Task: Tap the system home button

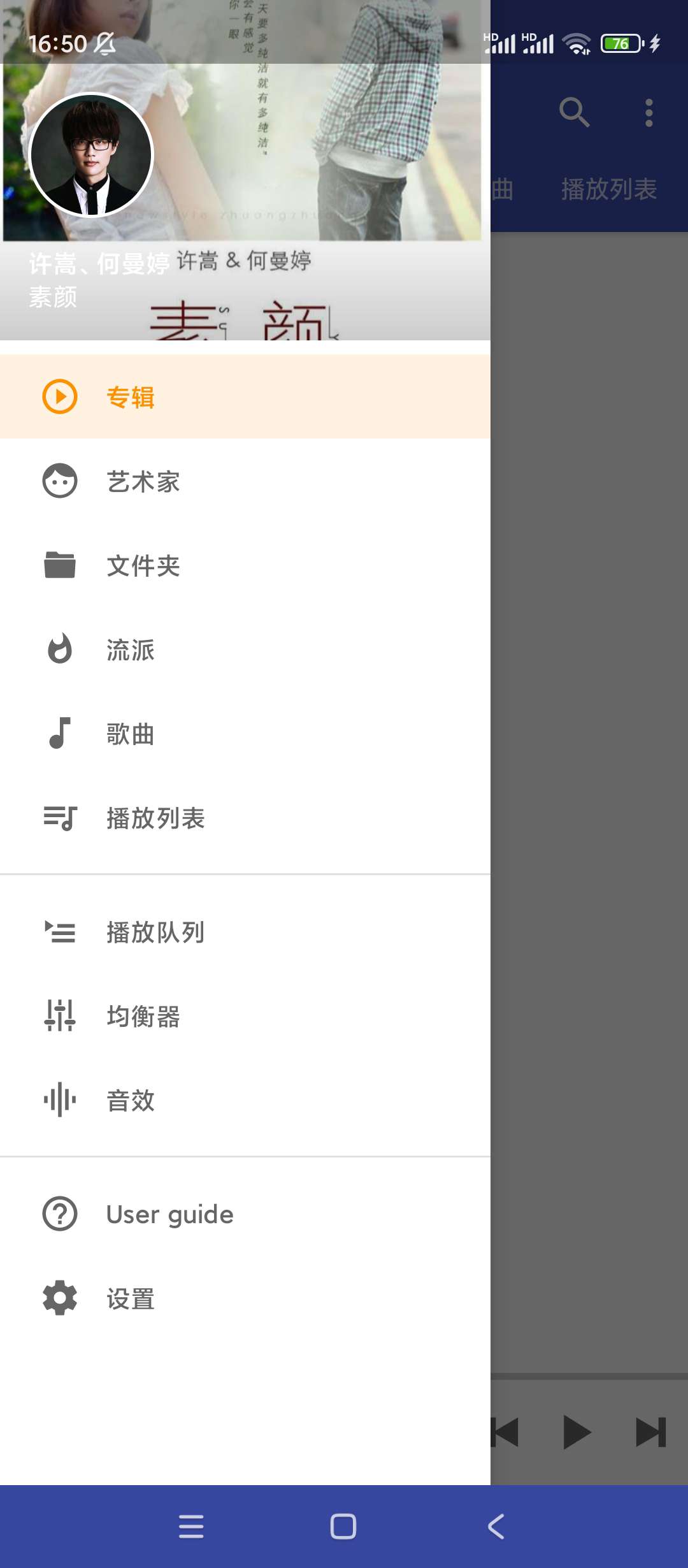Action: (343, 1527)
